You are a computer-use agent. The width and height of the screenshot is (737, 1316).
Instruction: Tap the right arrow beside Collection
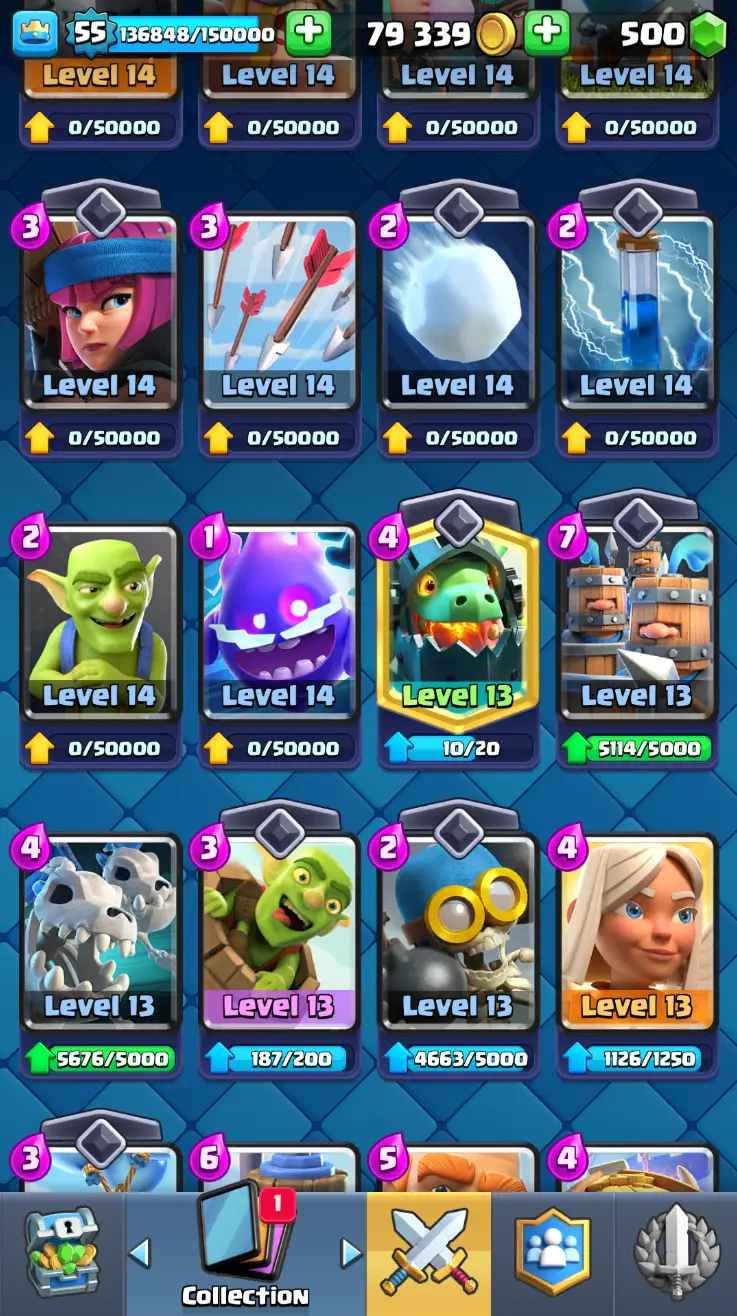click(351, 1252)
